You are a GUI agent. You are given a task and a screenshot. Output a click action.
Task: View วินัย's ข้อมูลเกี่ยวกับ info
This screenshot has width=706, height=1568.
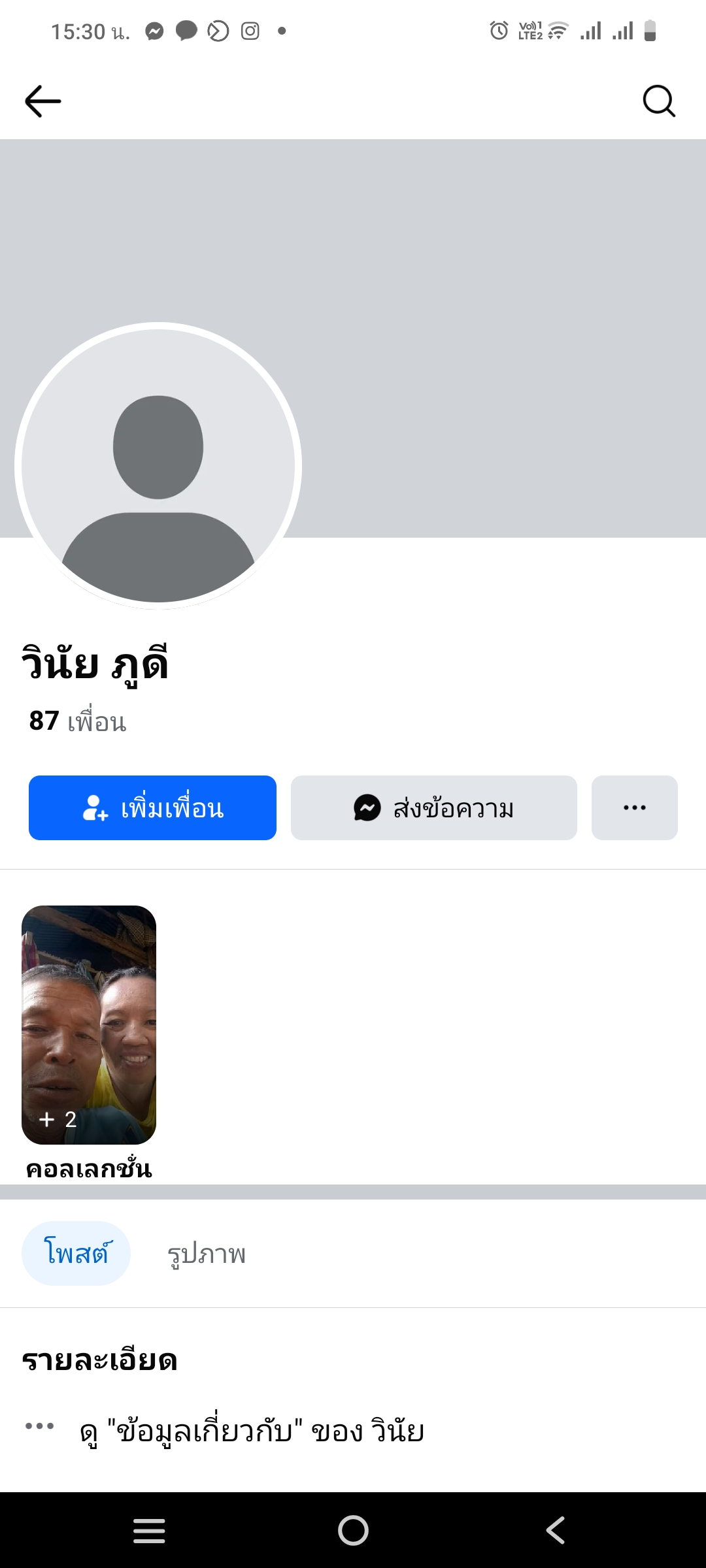252,1430
